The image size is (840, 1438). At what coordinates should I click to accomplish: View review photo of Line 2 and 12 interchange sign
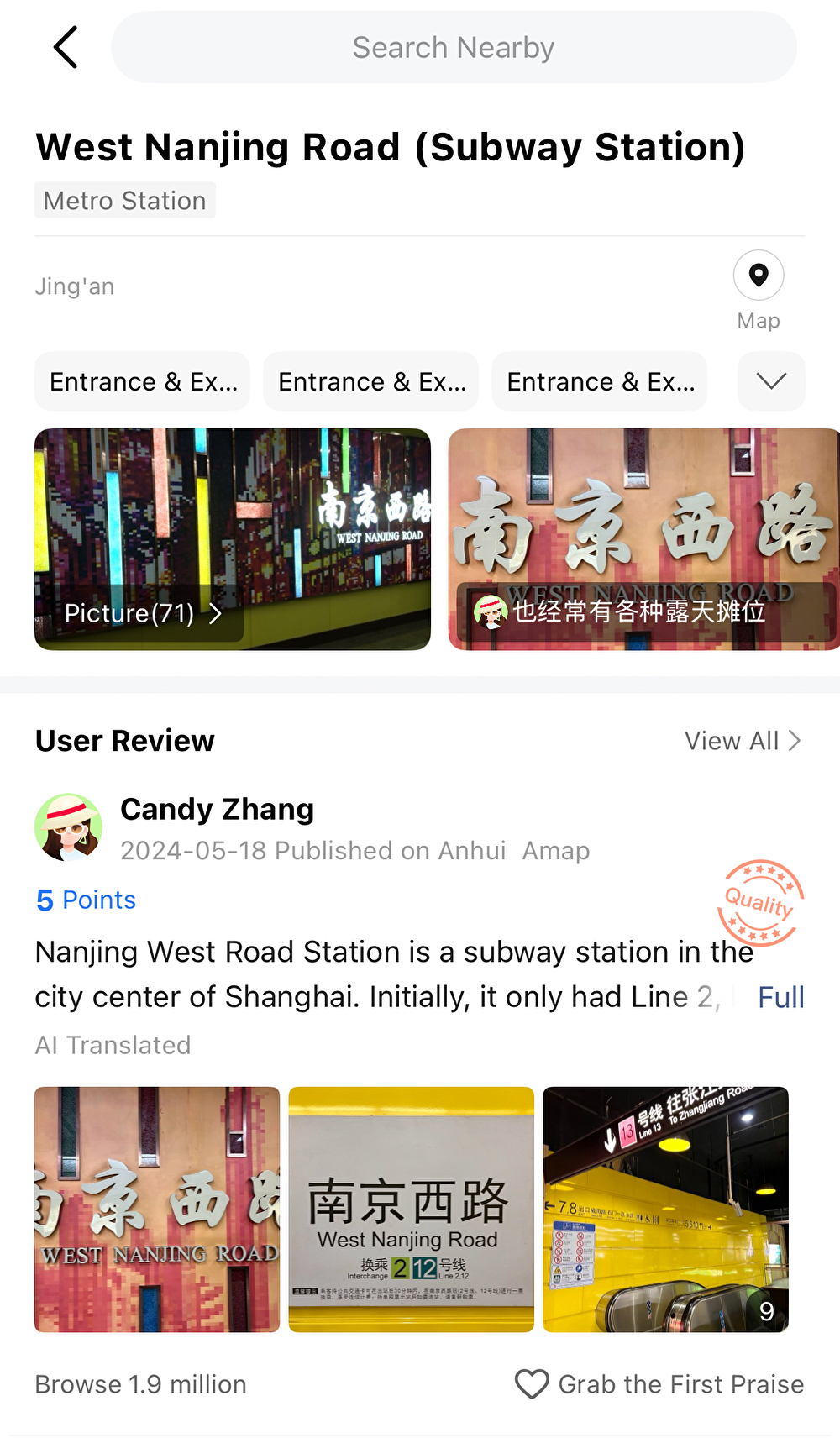pos(412,1210)
